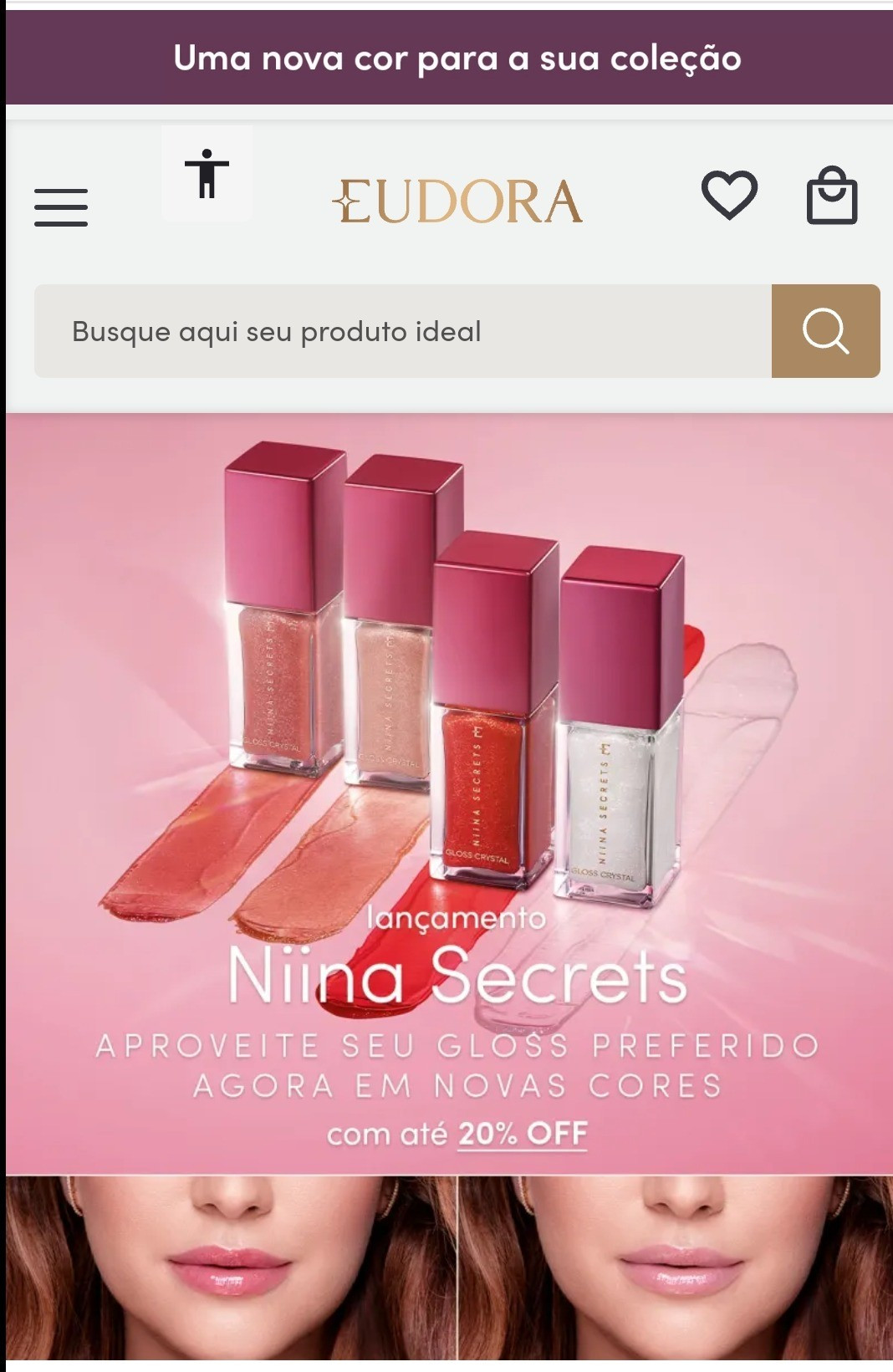
Task: Click the magnifying glass search icon
Action: (824, 330)
